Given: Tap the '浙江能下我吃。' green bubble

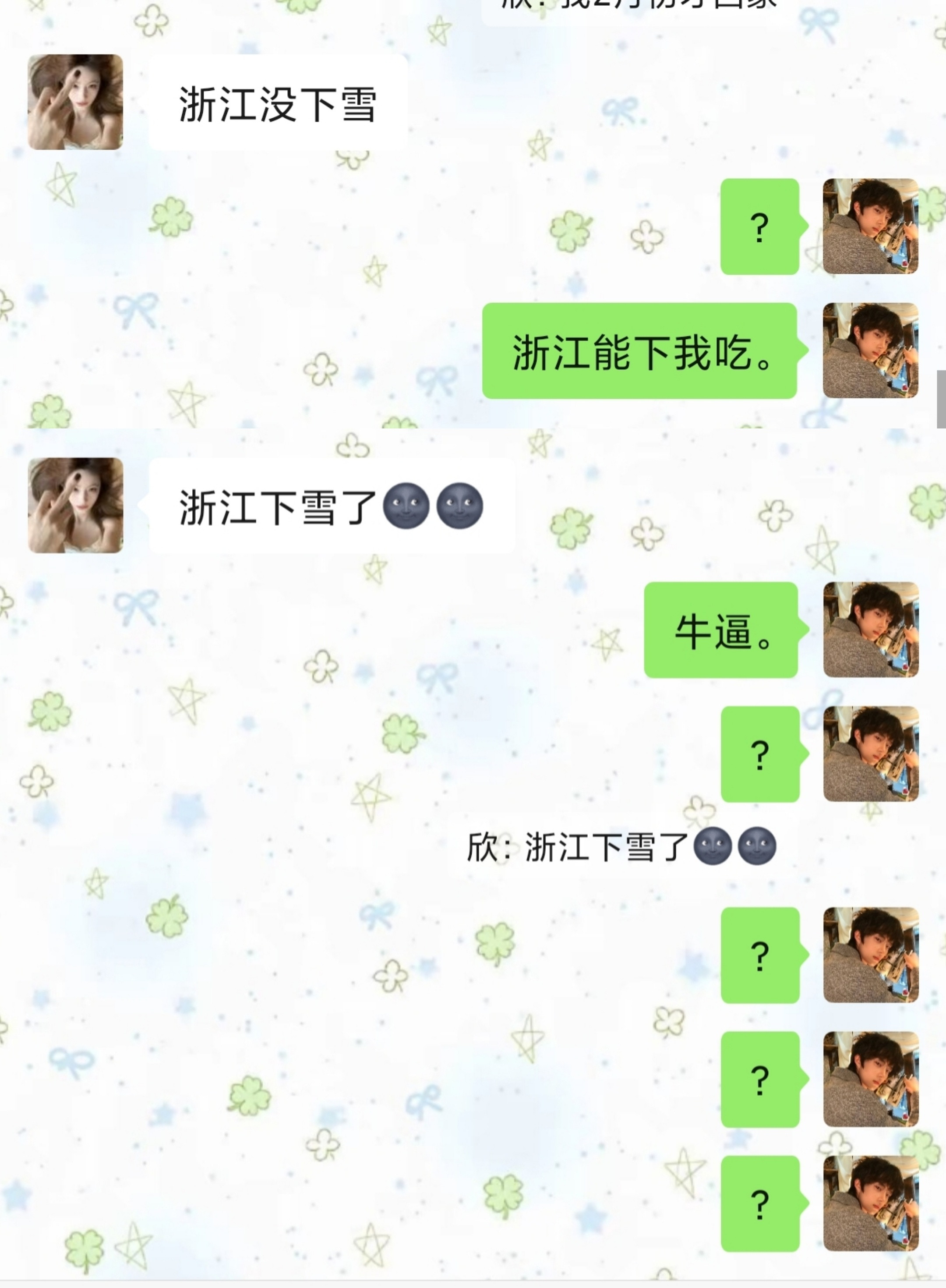Looking at the screenshot, I should click(x=641, y=355).
